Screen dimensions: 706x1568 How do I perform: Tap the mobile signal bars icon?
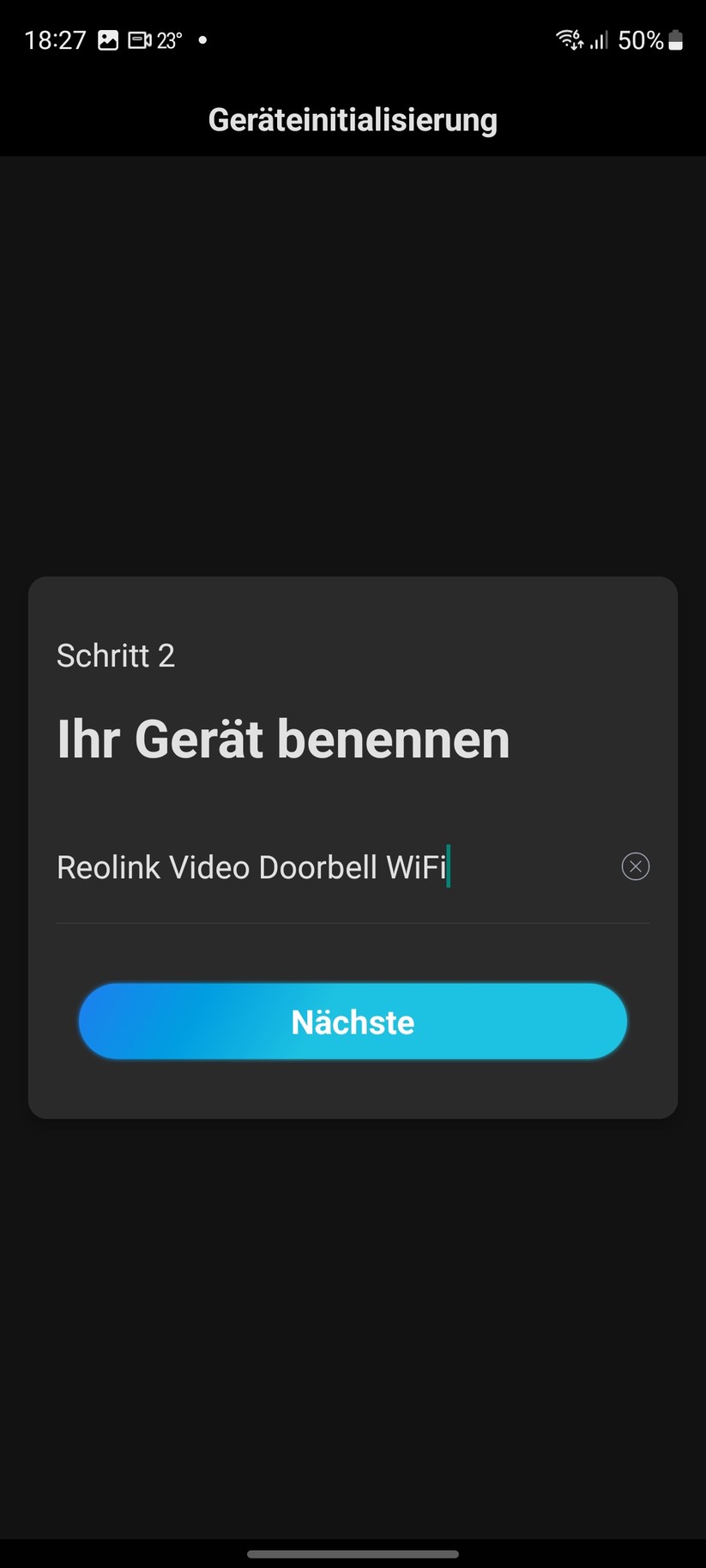(x=600, y=39)
